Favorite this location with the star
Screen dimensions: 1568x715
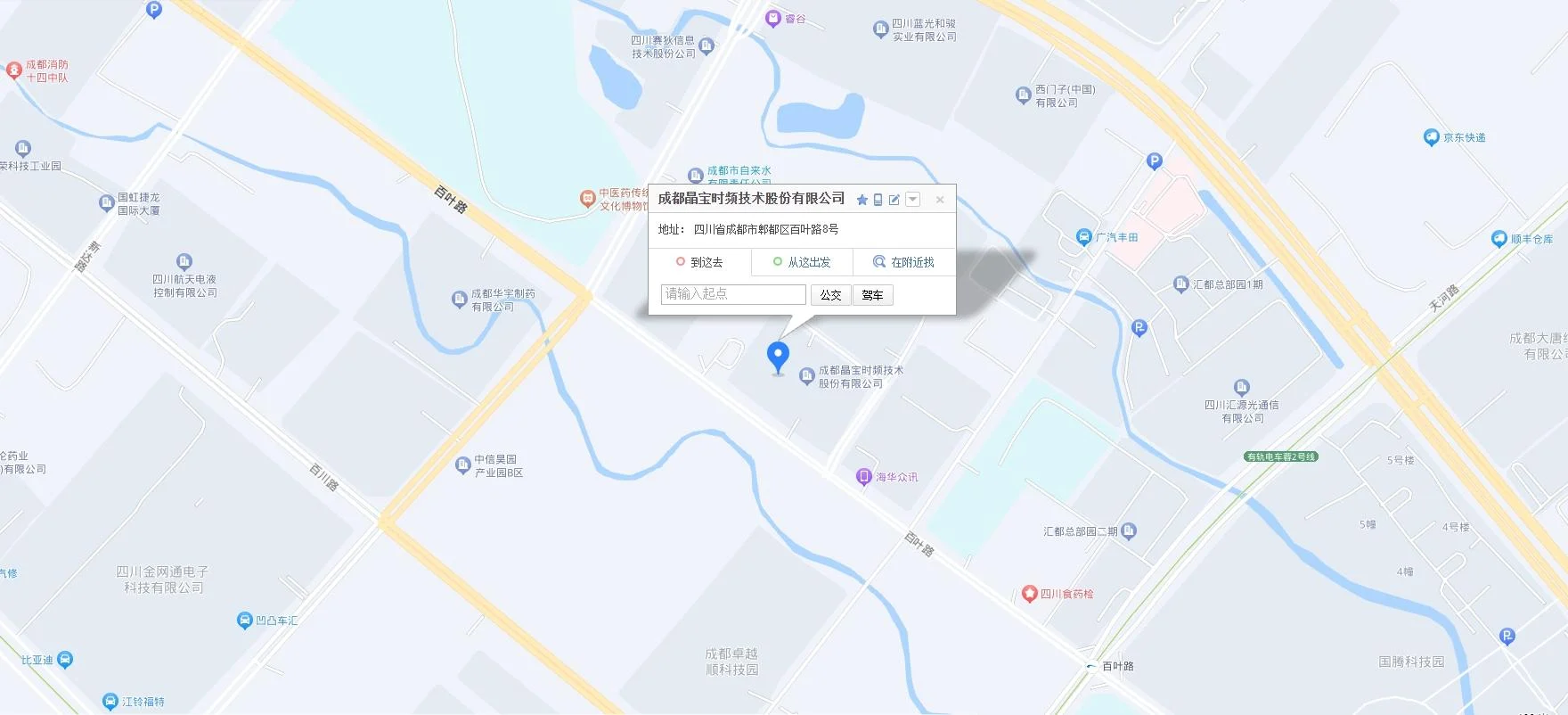(862, 200)
